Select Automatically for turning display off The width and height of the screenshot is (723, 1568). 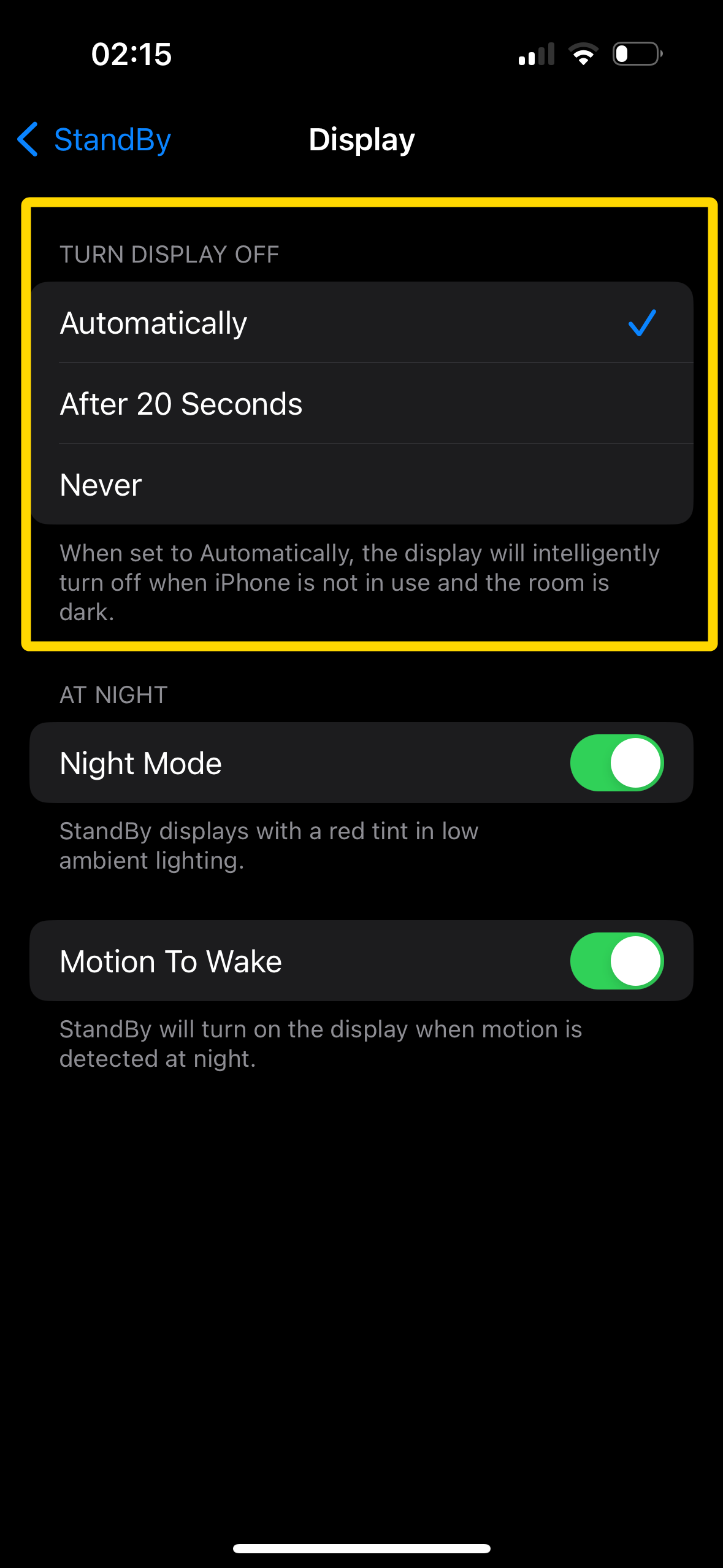361,323
